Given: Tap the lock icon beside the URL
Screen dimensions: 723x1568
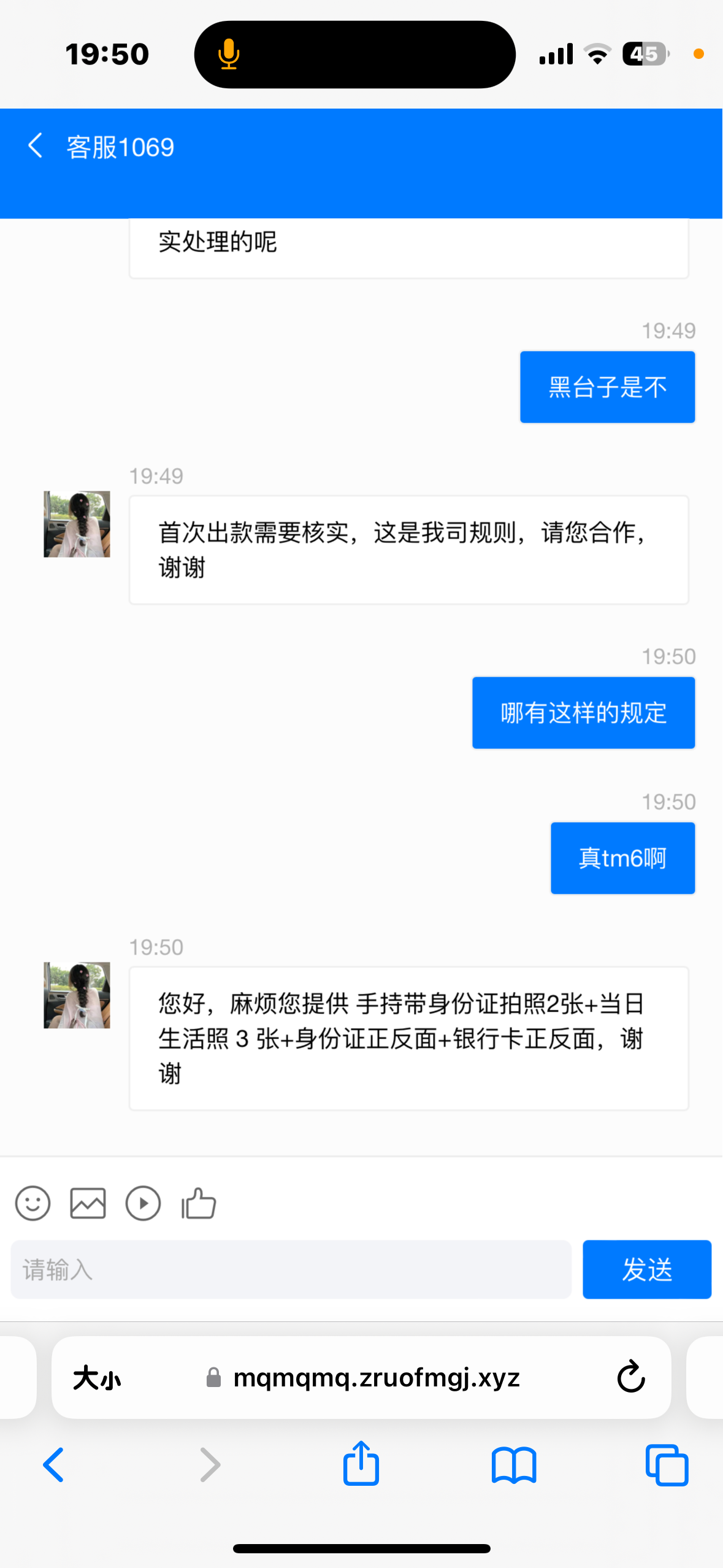Looking at the screenshot, I should click(213, 1378).
